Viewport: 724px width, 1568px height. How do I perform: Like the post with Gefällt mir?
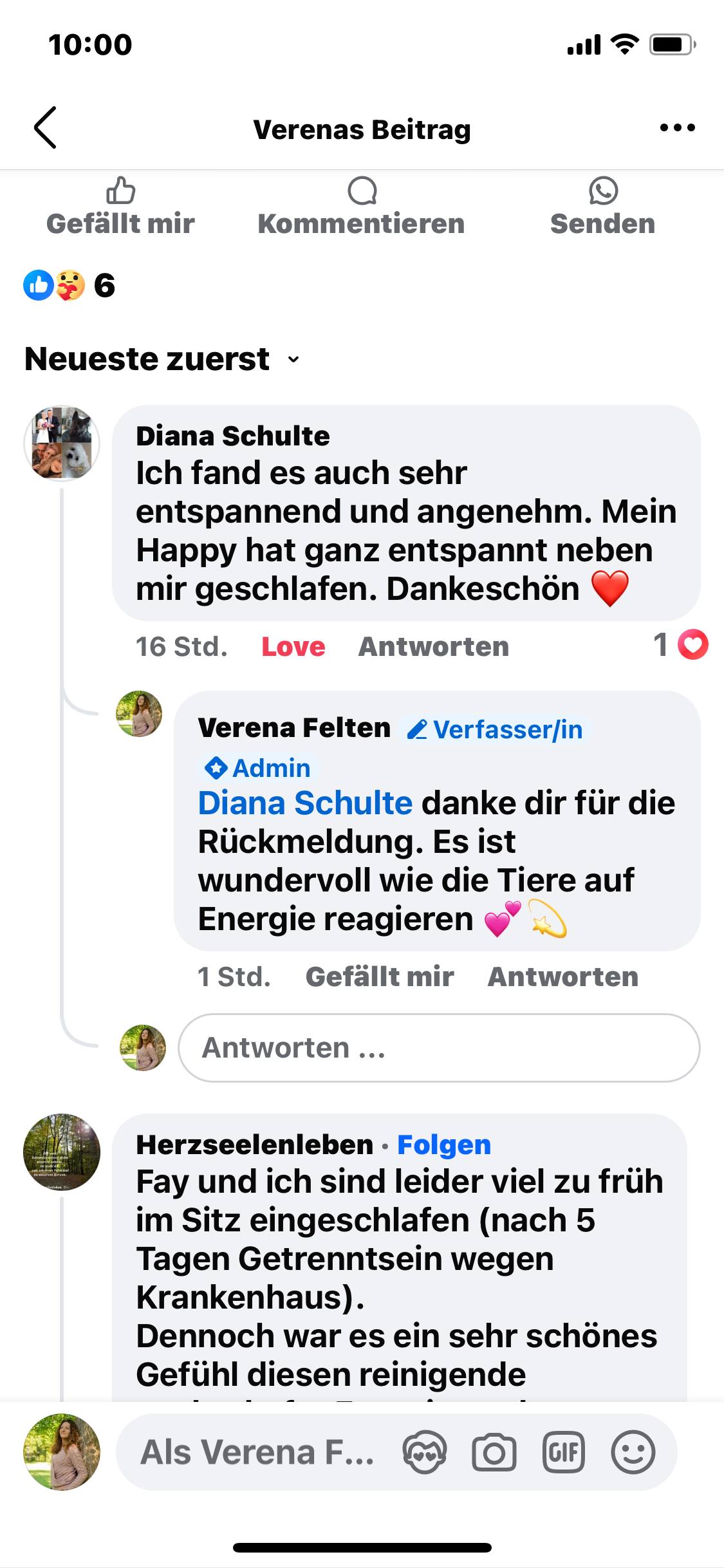point(120,207)
